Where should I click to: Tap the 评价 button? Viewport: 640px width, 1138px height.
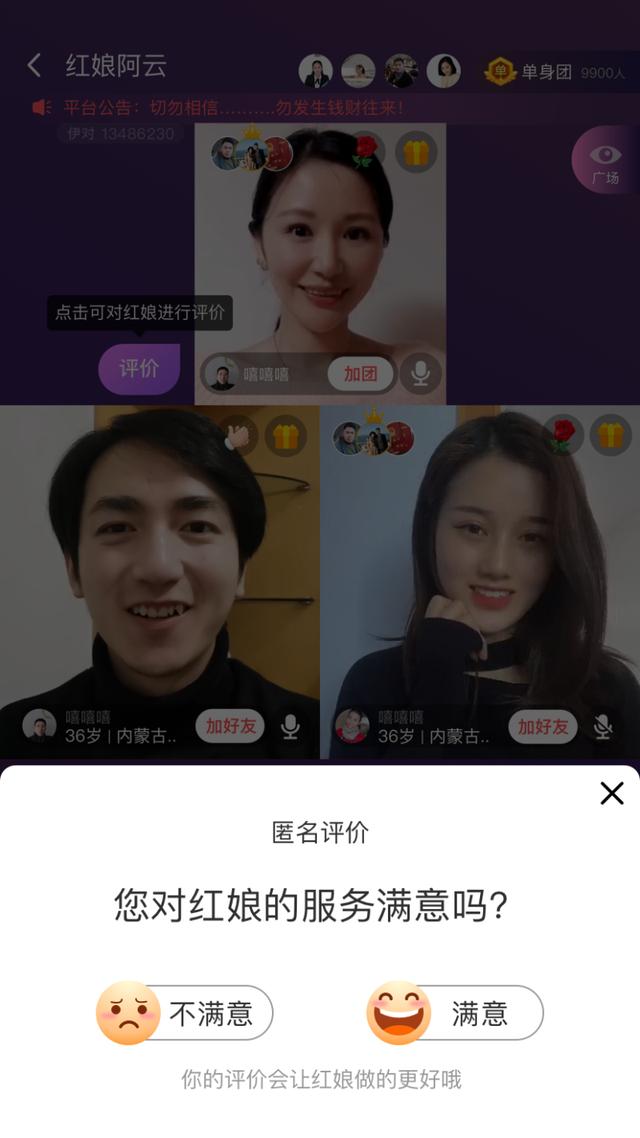click(x=139, y=368)
